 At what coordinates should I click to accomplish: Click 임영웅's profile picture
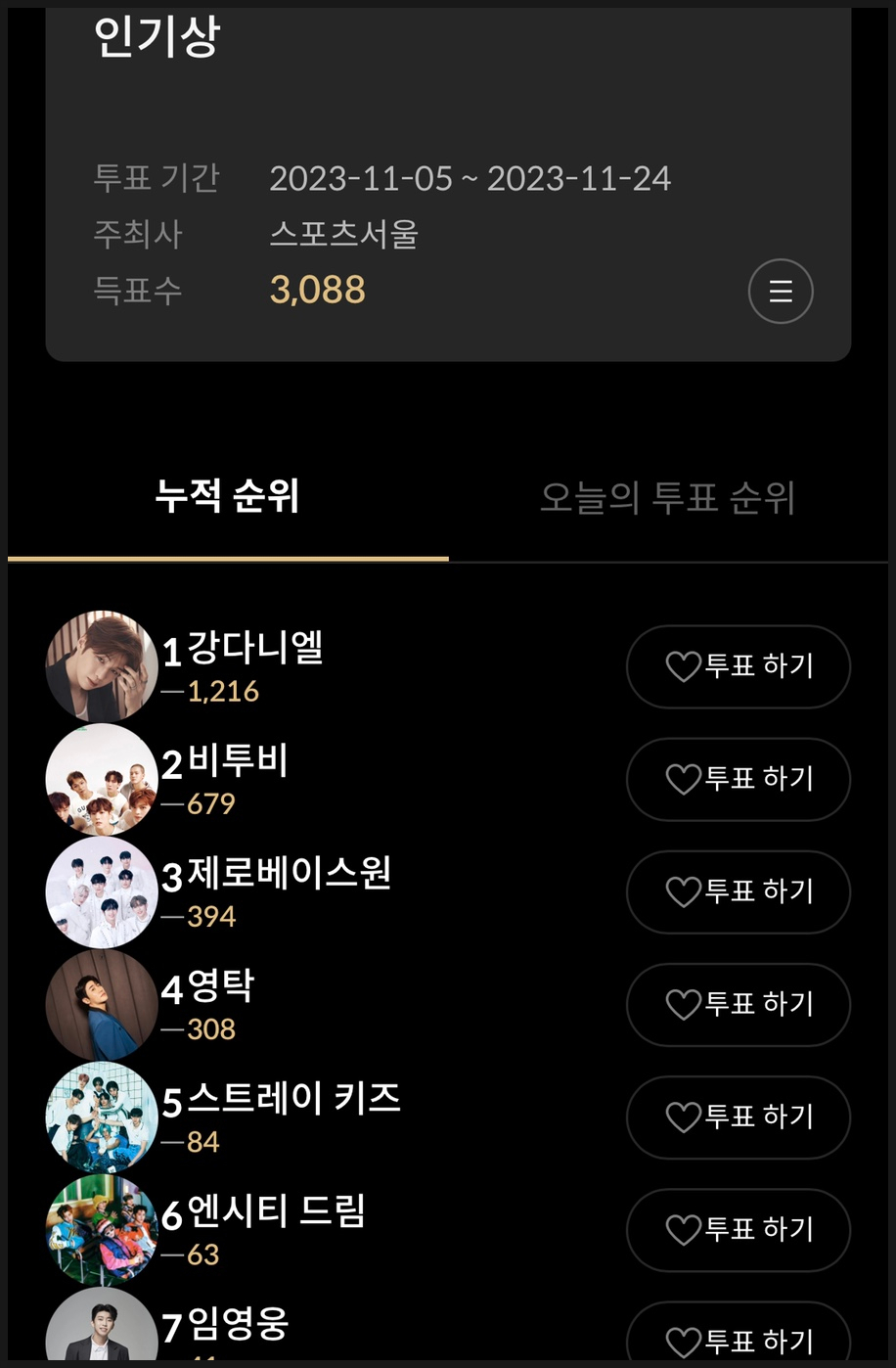103,1327
